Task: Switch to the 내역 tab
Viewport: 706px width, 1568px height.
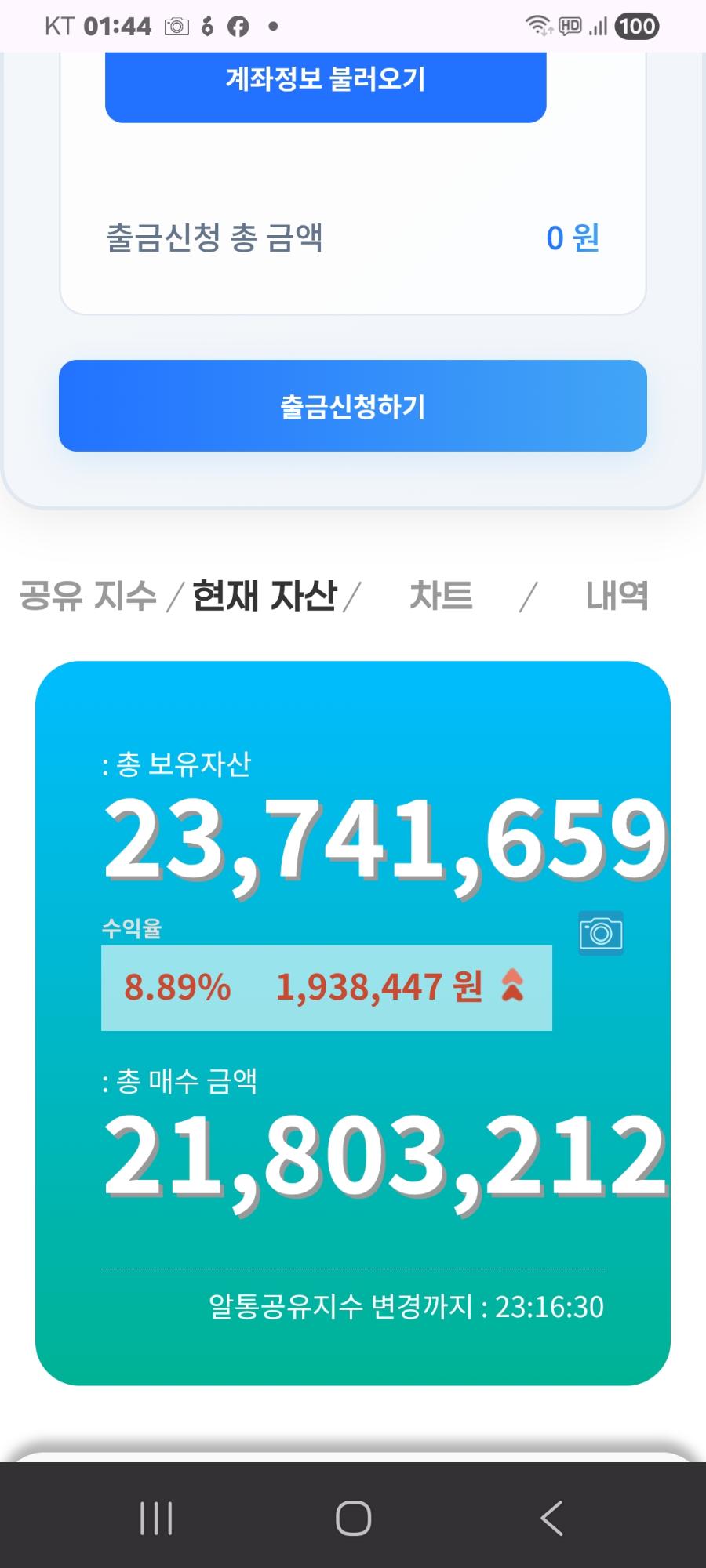Action: [x=617, y=596]
